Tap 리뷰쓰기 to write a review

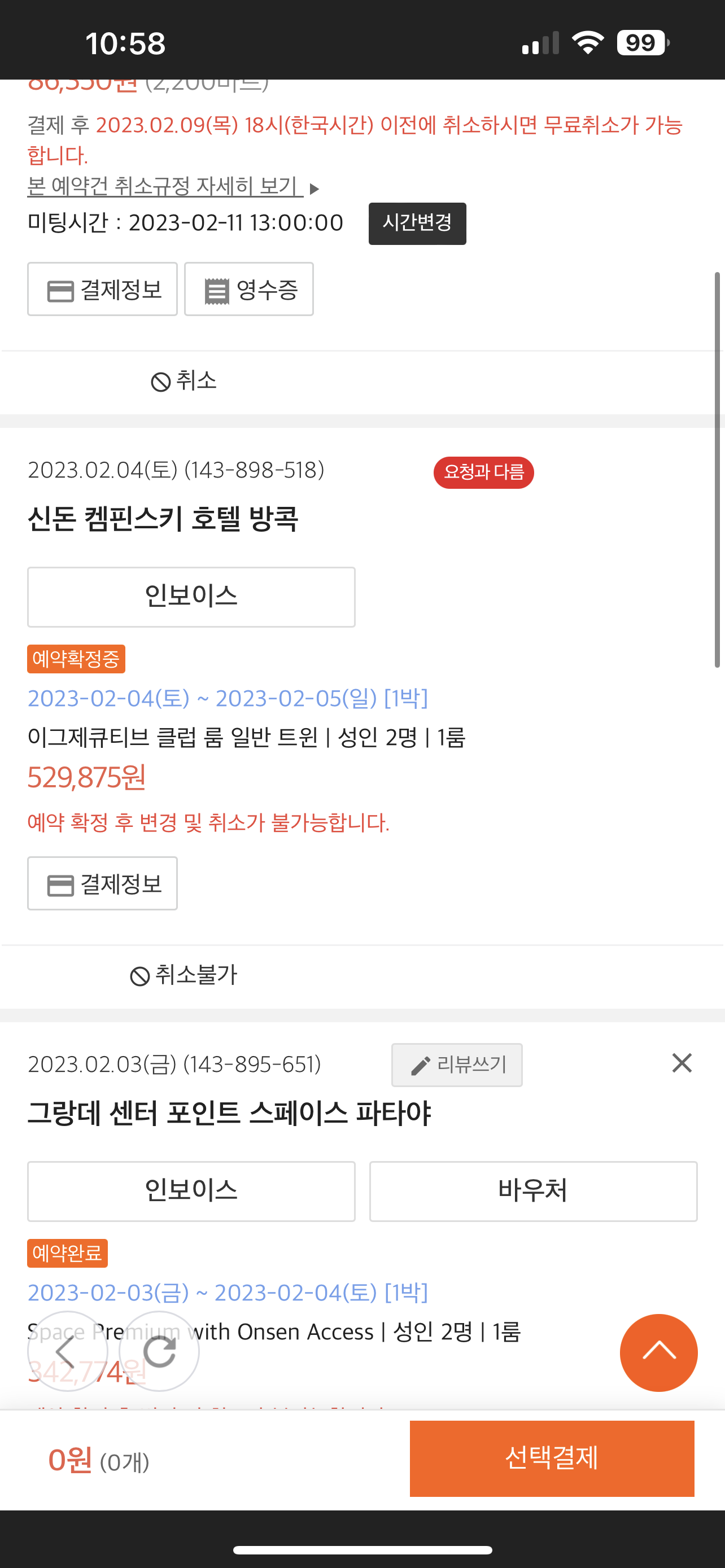coord(457,1065)
